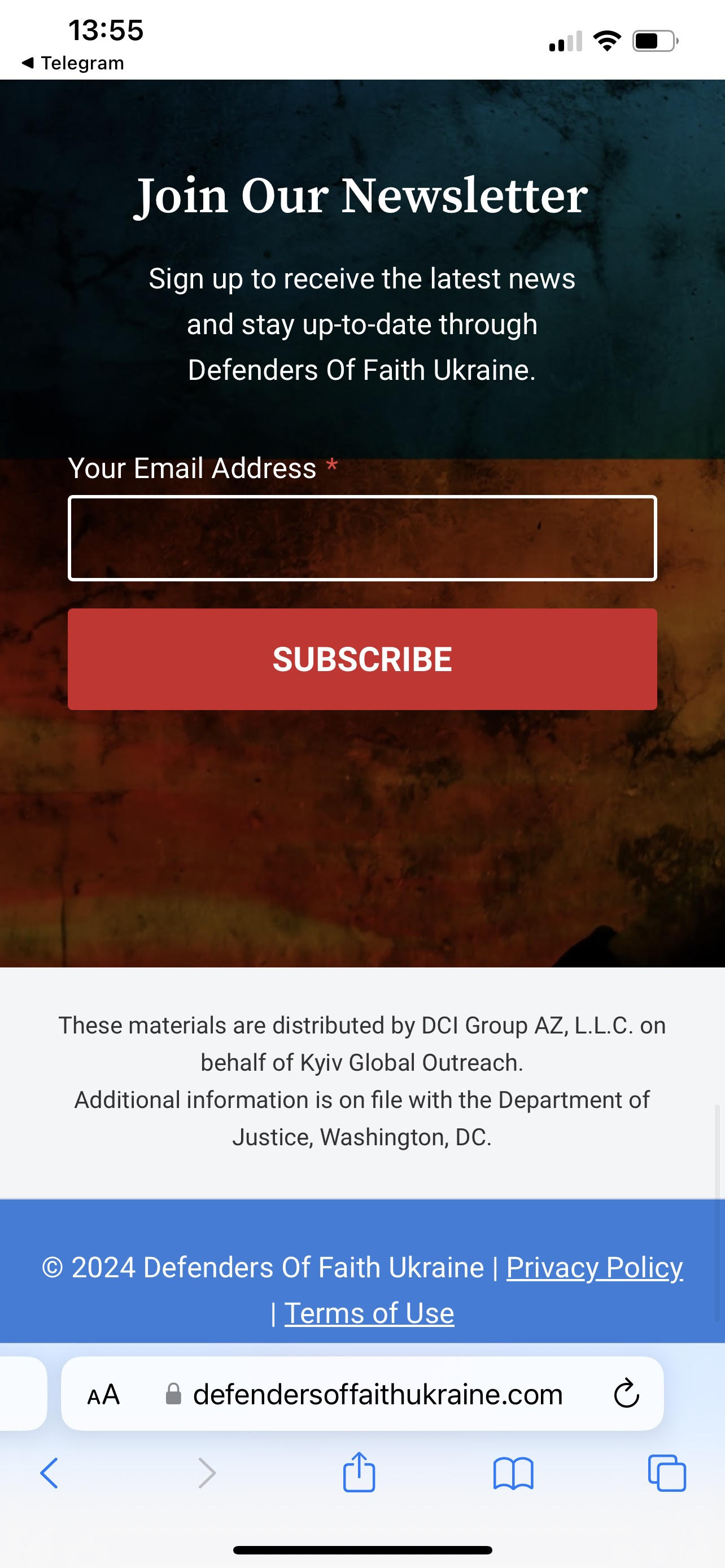Open the AA reader options menu
Viewport: 725px width, 1568px height.
point(103,1395)
